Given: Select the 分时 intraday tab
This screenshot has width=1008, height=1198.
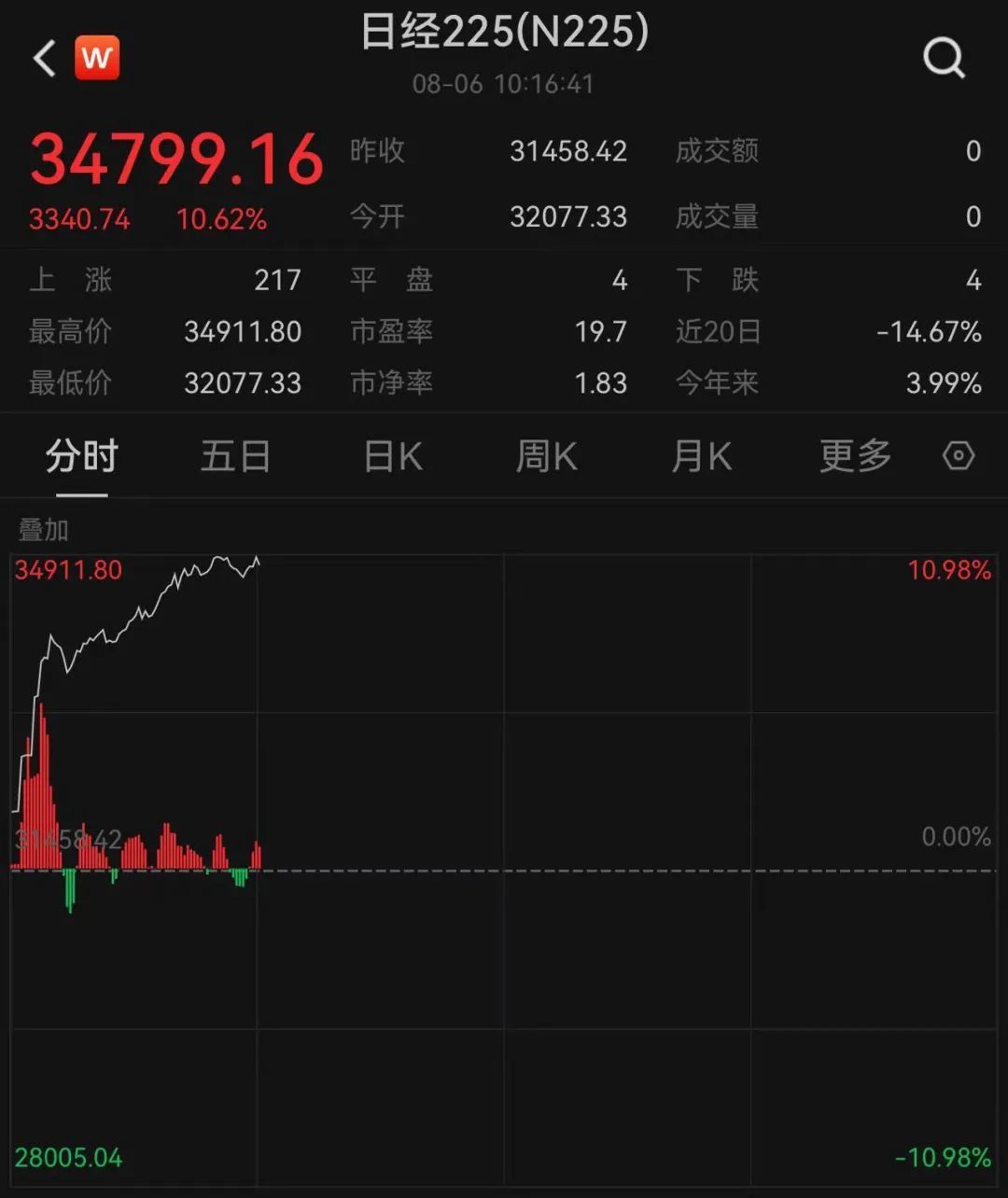Looking at the screenshot, I should pos(81,457).
